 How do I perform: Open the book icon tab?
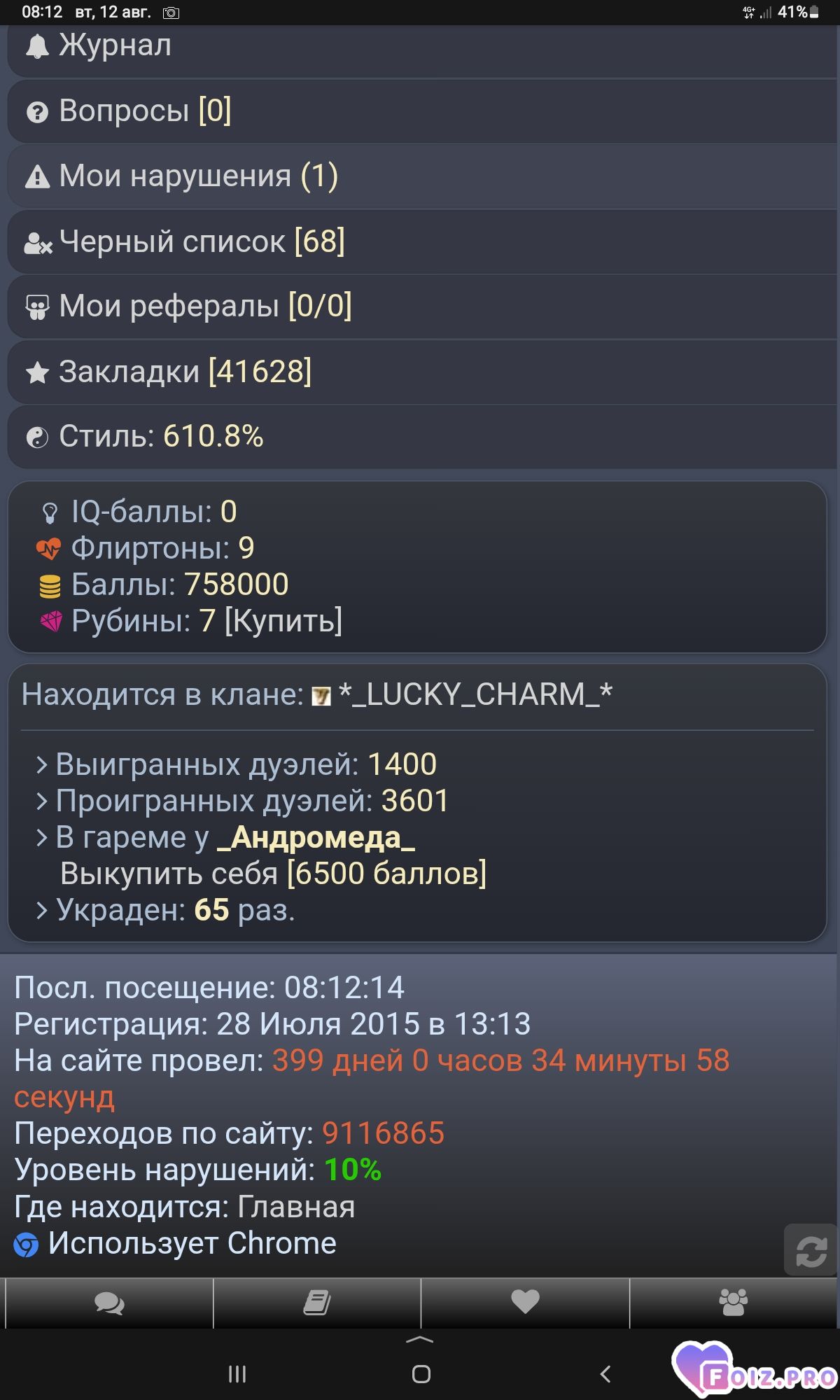[317, 1303]
